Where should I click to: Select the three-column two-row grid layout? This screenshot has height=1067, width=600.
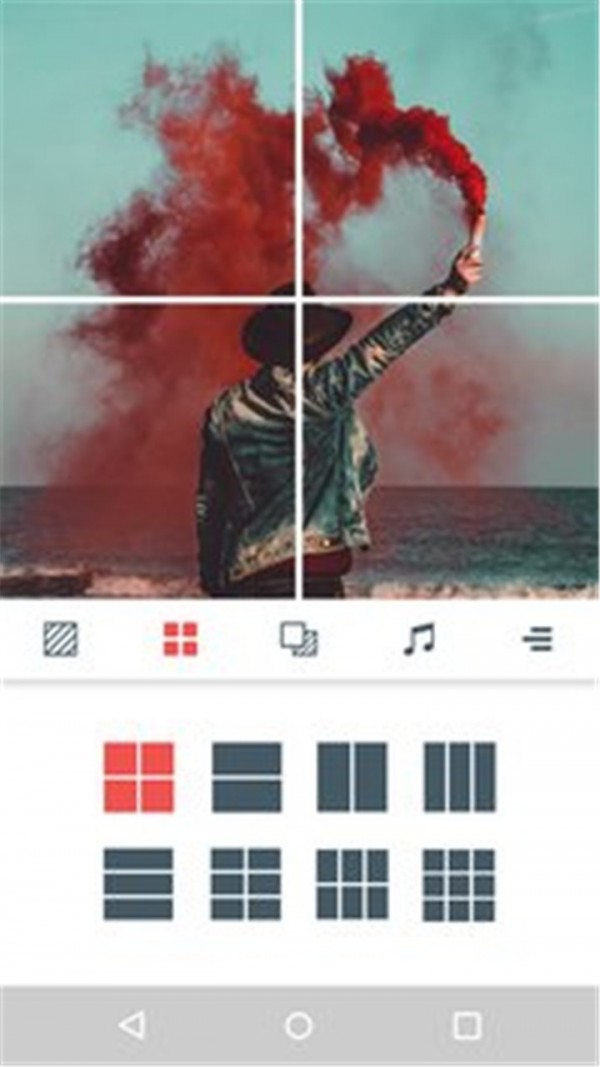coord(352,884)
